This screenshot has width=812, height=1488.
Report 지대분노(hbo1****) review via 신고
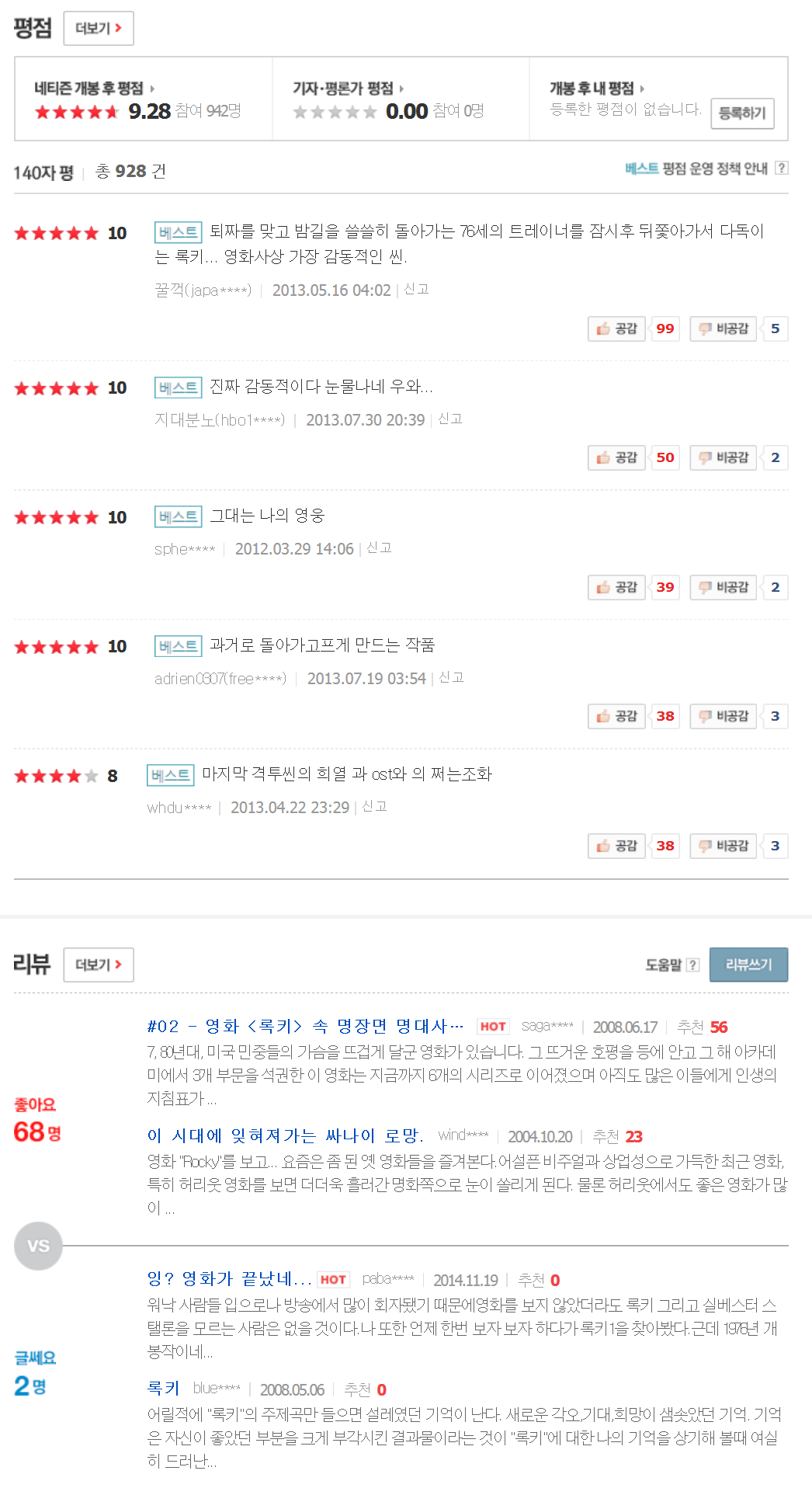(450, 419)
